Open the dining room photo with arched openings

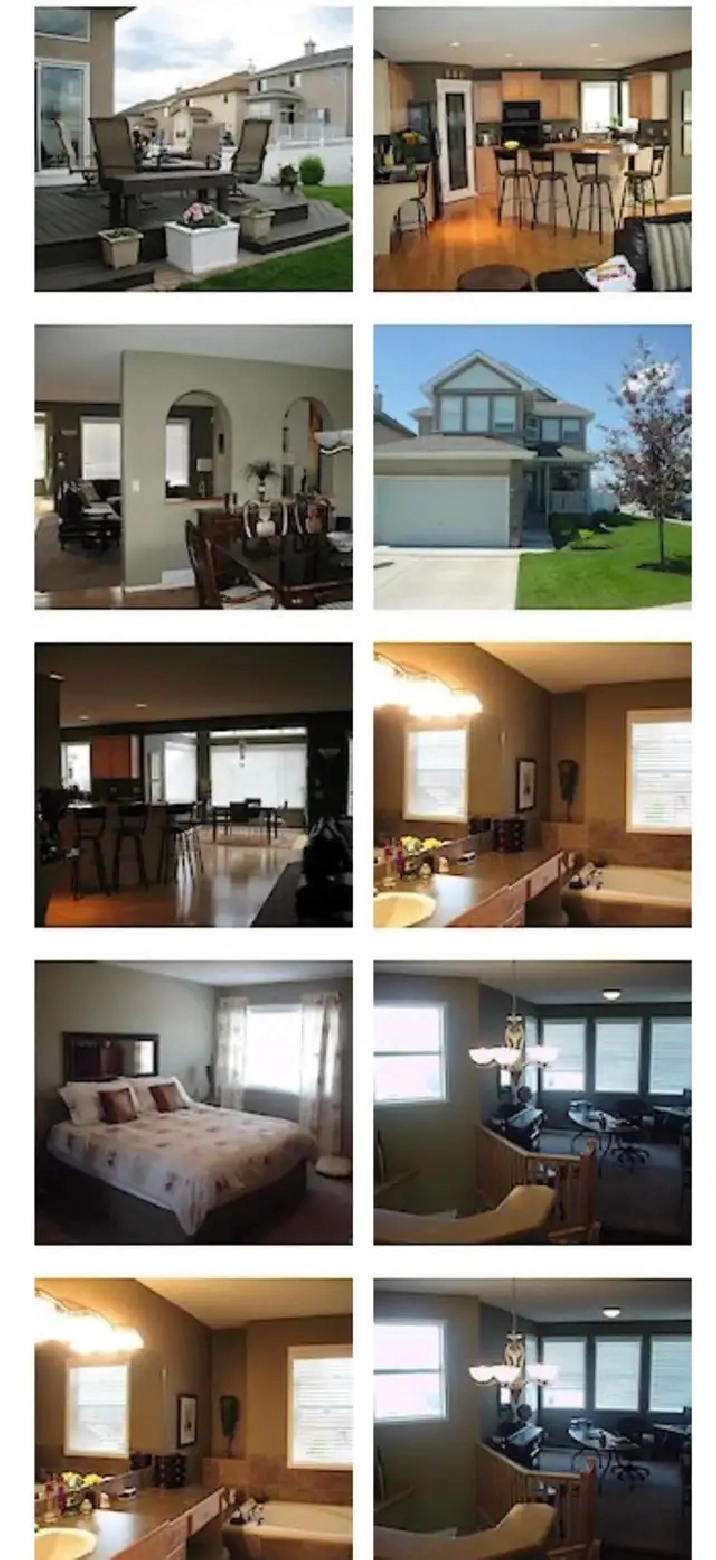tap(193, 467)
